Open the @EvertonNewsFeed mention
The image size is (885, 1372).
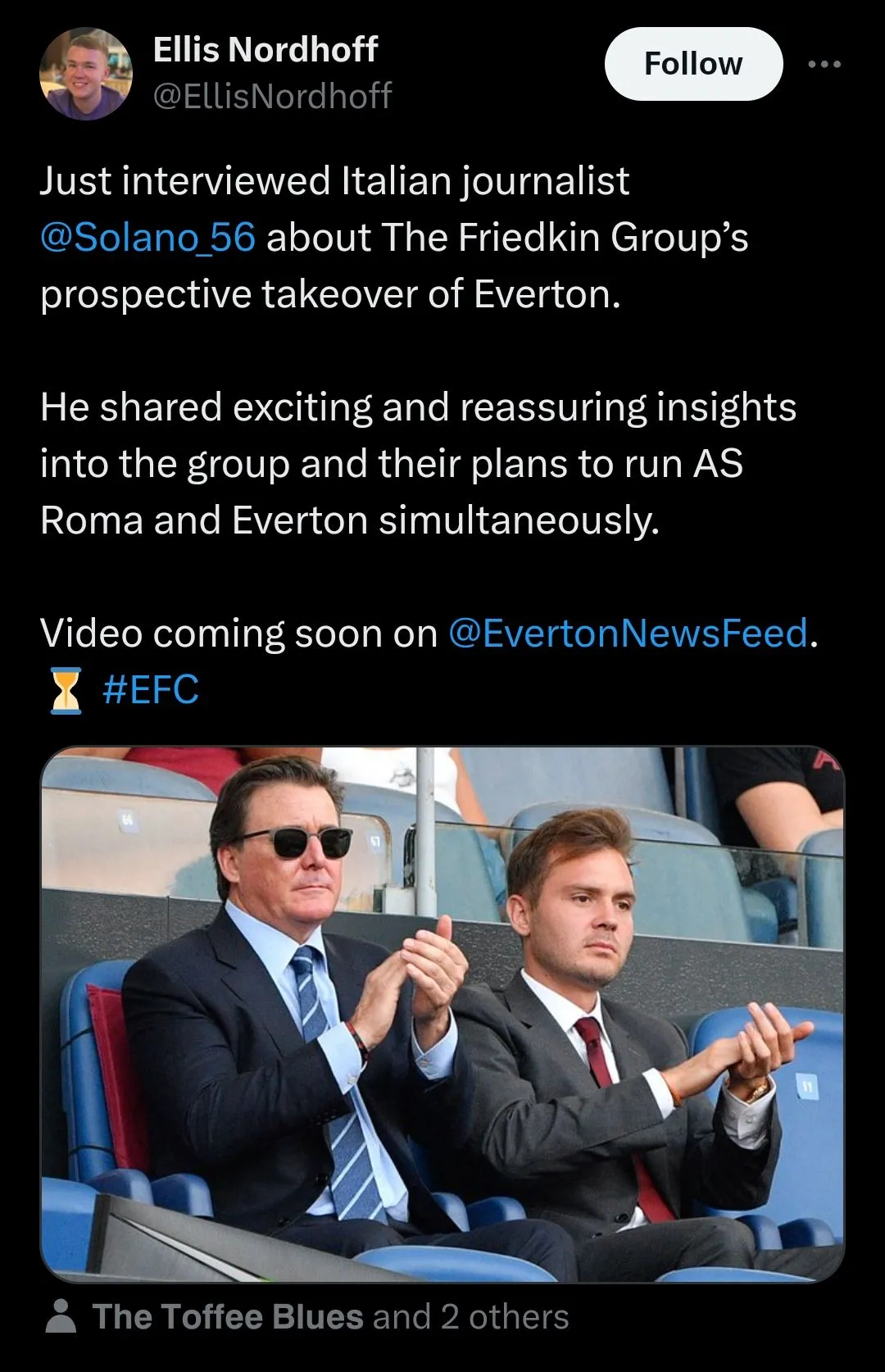point(629,634)
